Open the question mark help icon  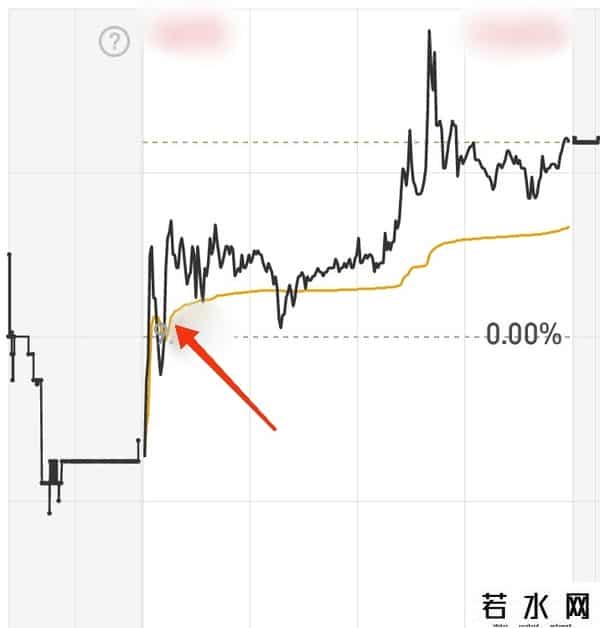tap(115, 42)
